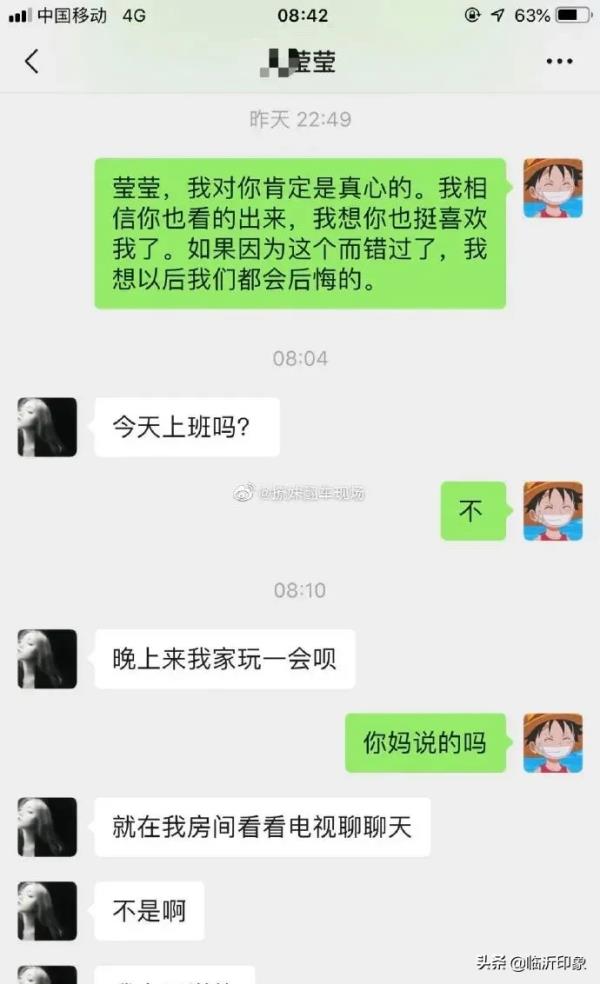Go back to the chat list
This screenshot has height=984, width=600.
coord(31,61)
